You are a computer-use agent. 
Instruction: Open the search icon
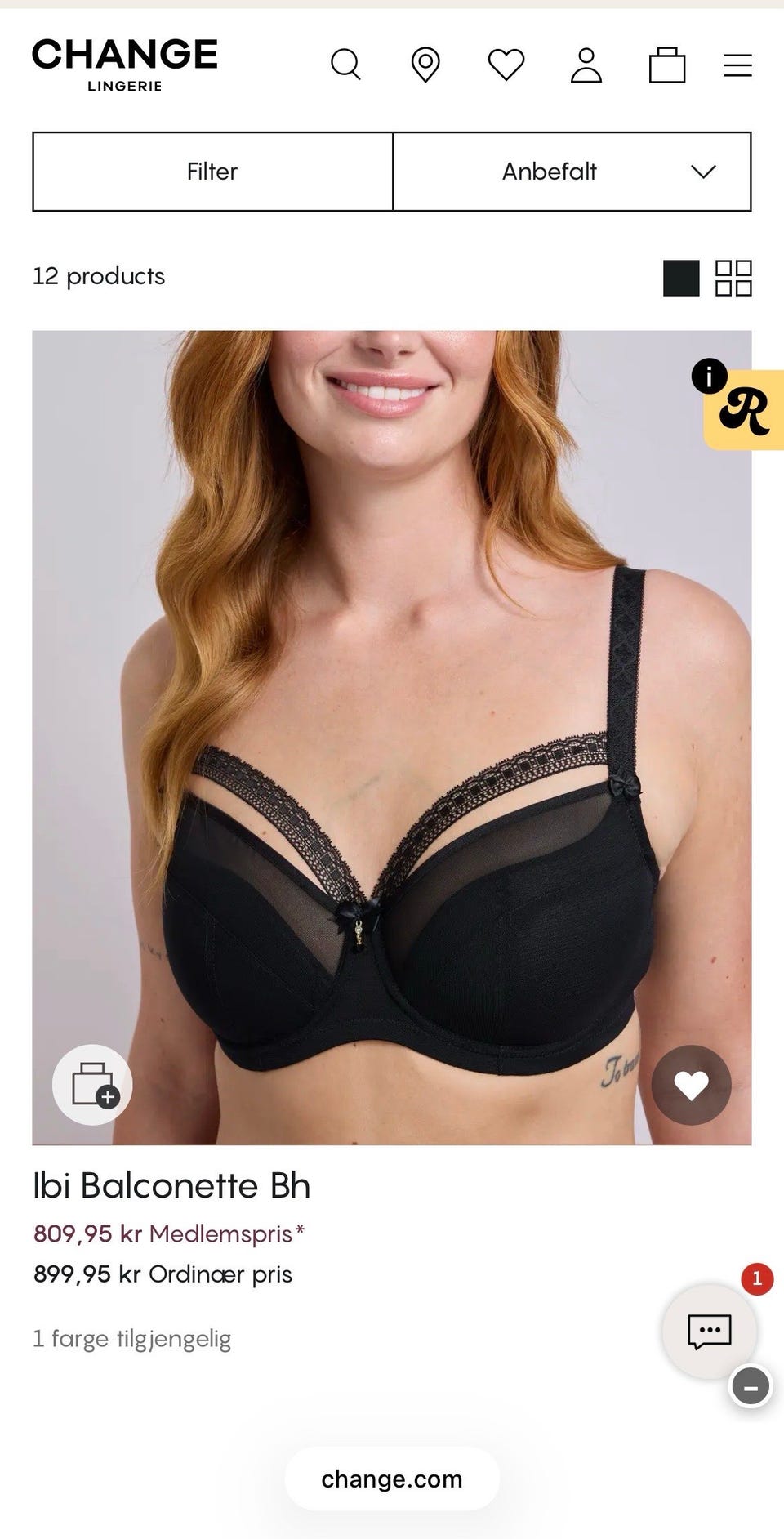coord(345,65)
